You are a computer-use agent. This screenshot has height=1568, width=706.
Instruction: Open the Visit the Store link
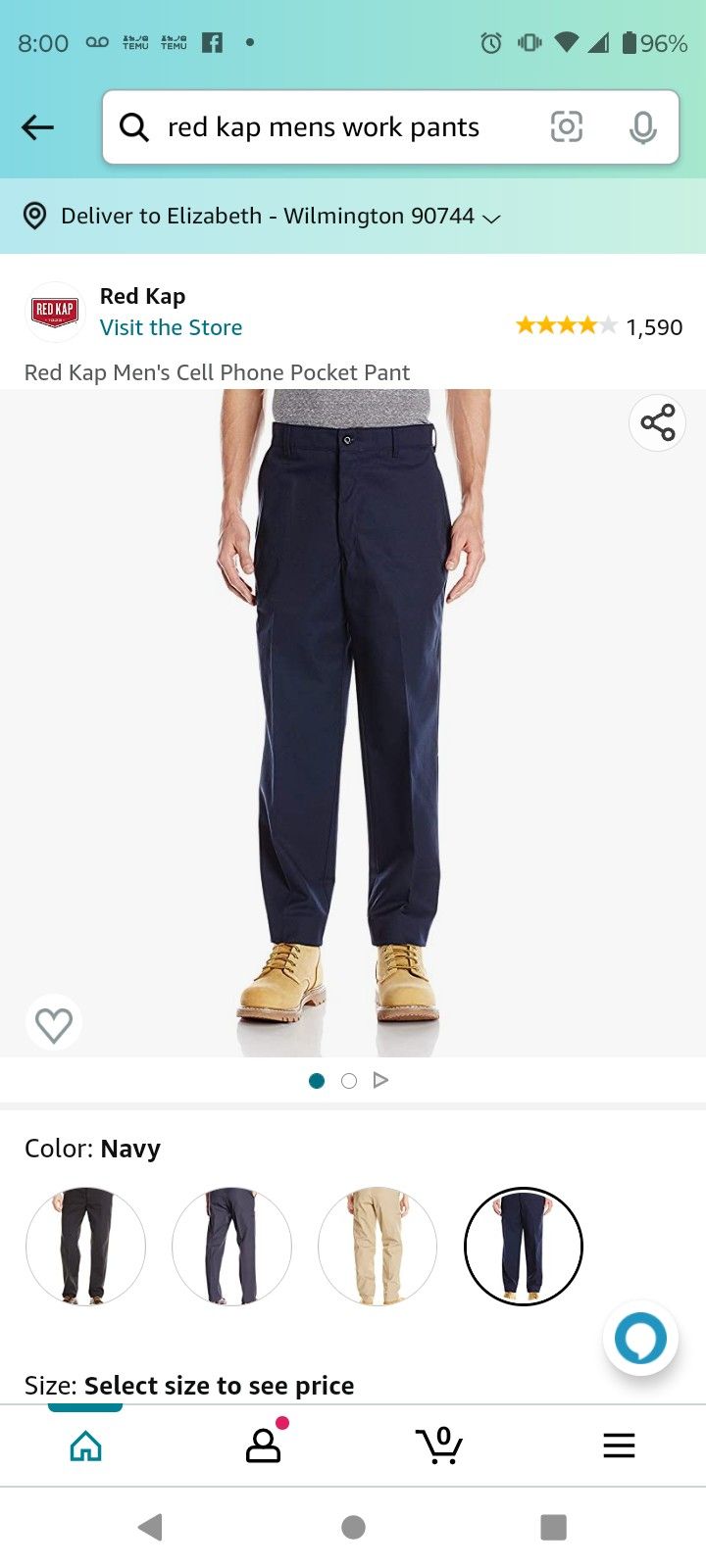(x=171, y=326)
